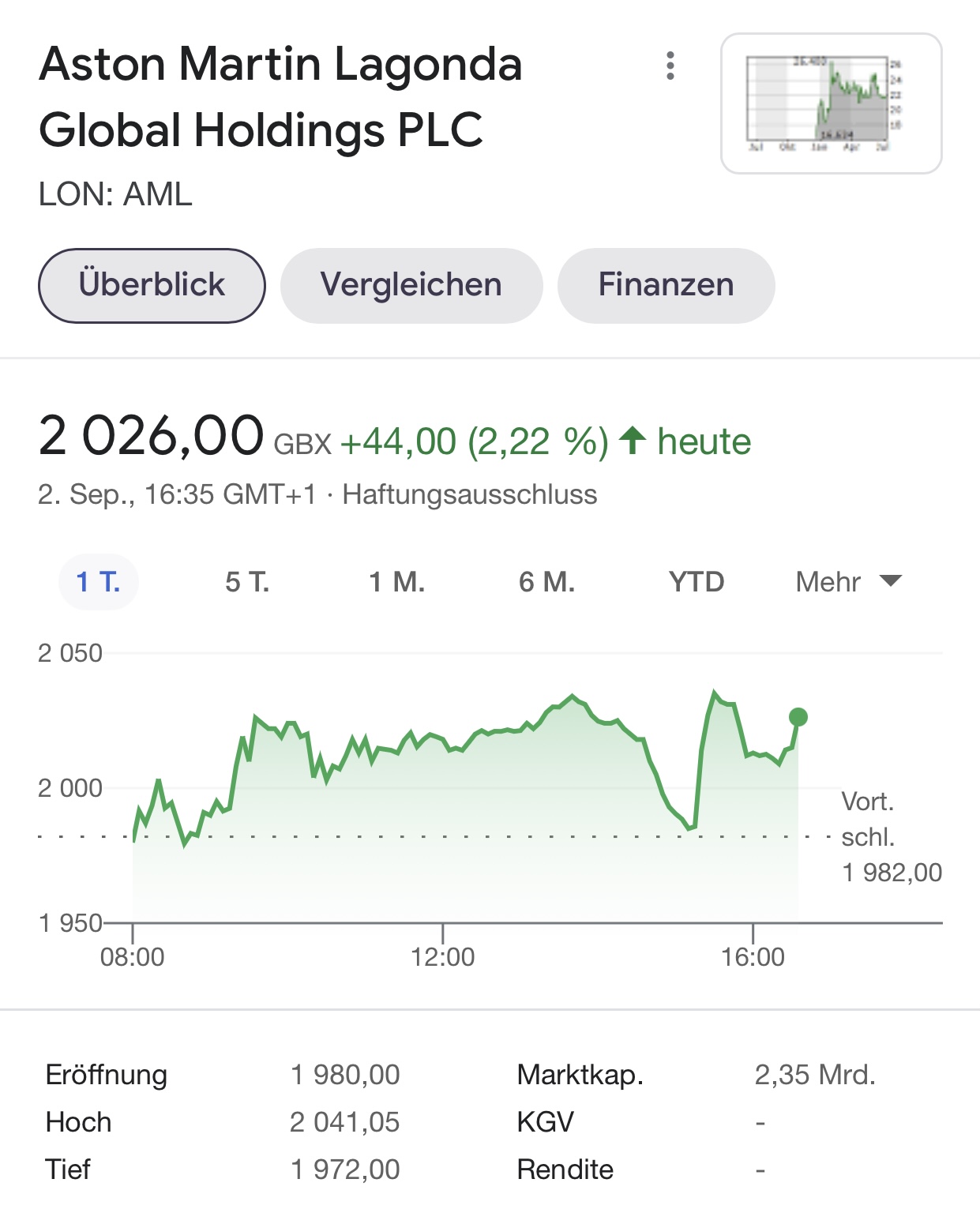Switch to the Finanzen chip
The image size is (980, 1209).
(x=666, y=285)
